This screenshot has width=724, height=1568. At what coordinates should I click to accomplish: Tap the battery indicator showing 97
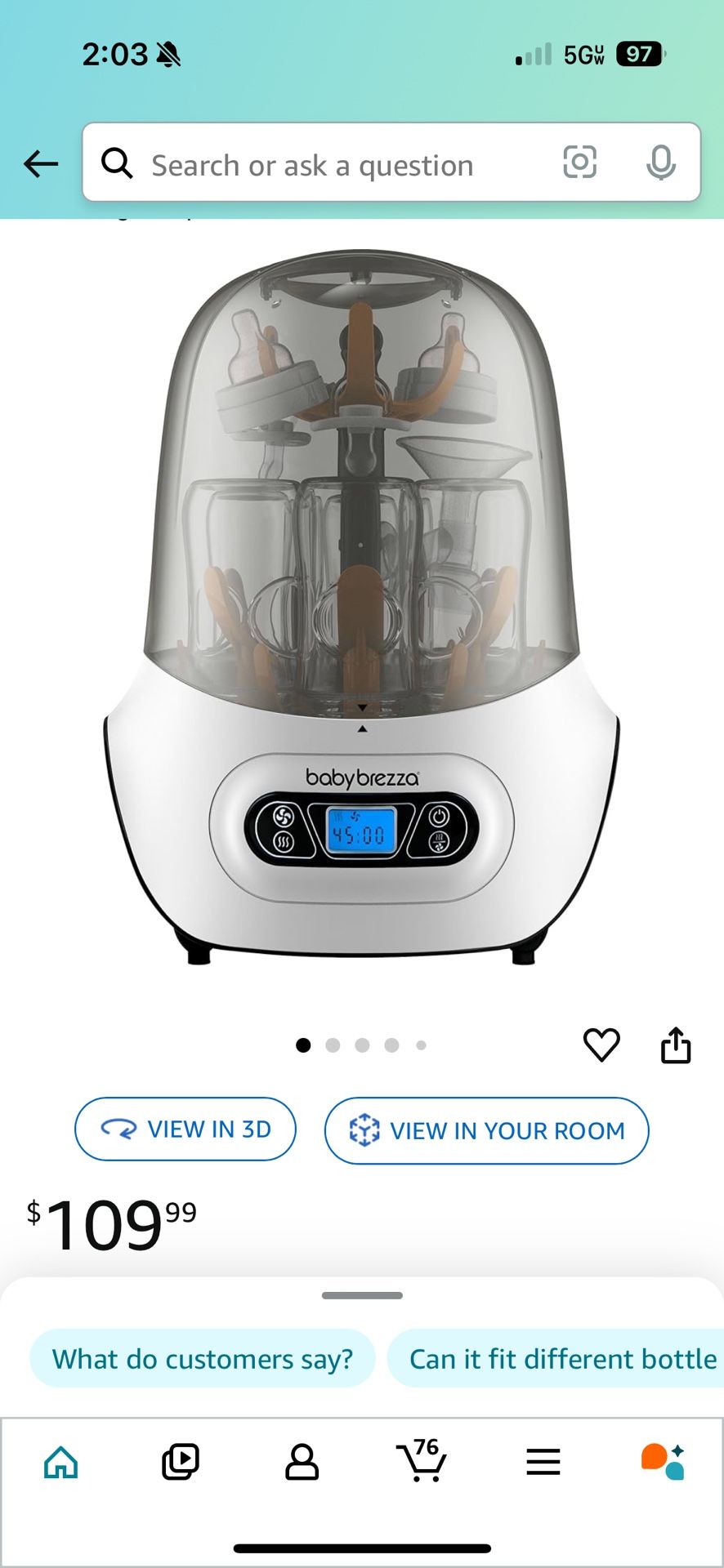point(641,54)
